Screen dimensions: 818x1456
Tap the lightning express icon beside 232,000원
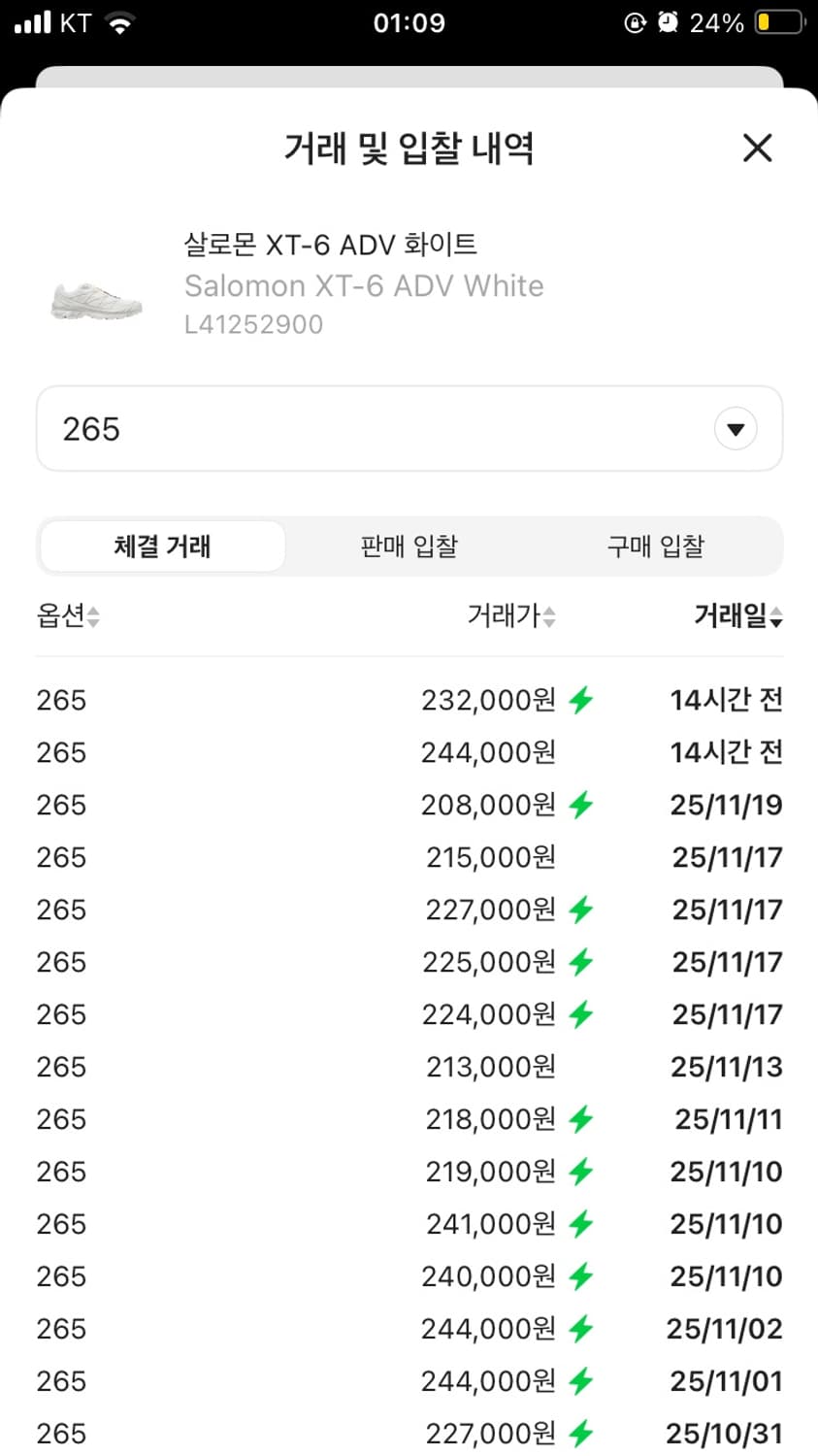tap(579, 700)
